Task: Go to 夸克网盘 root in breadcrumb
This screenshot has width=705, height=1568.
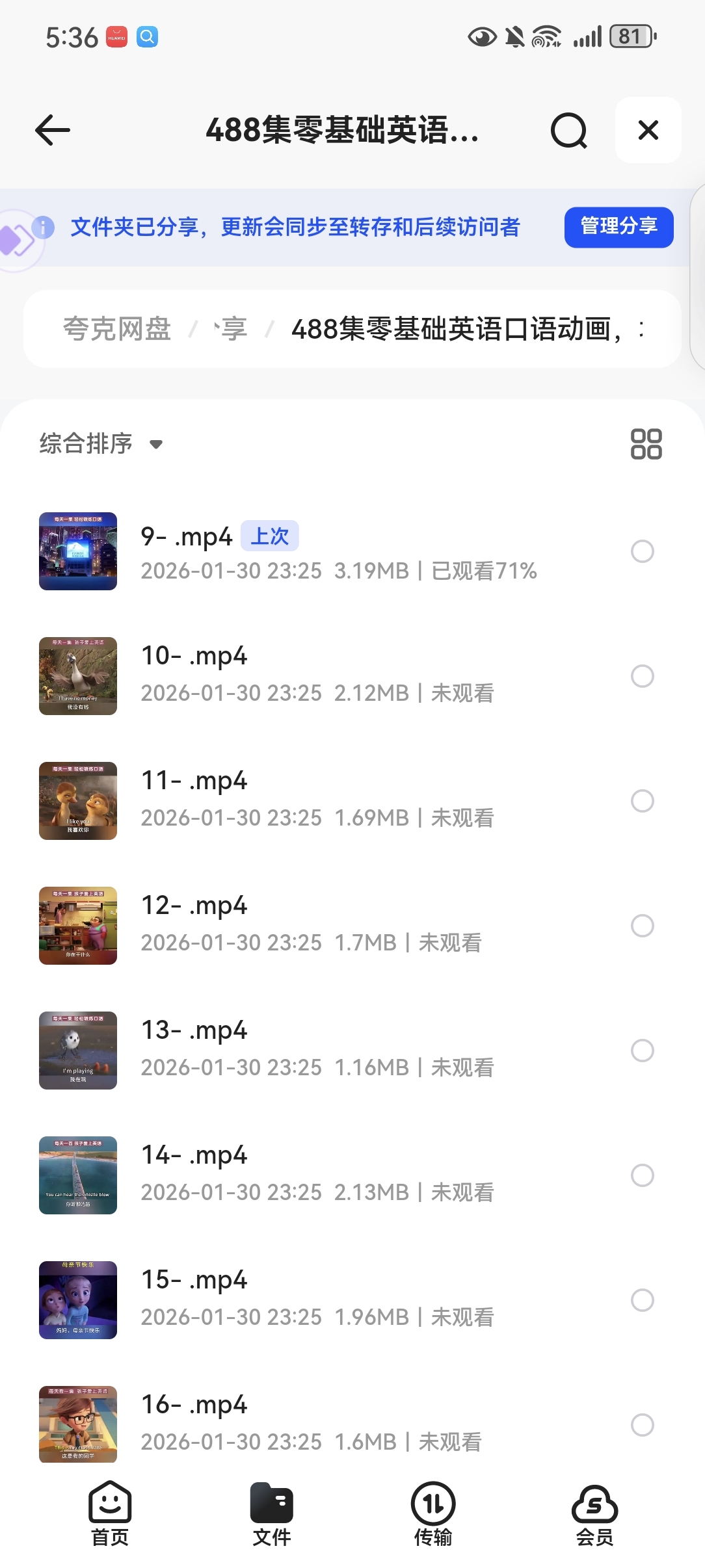Action: tap(117, 329)
